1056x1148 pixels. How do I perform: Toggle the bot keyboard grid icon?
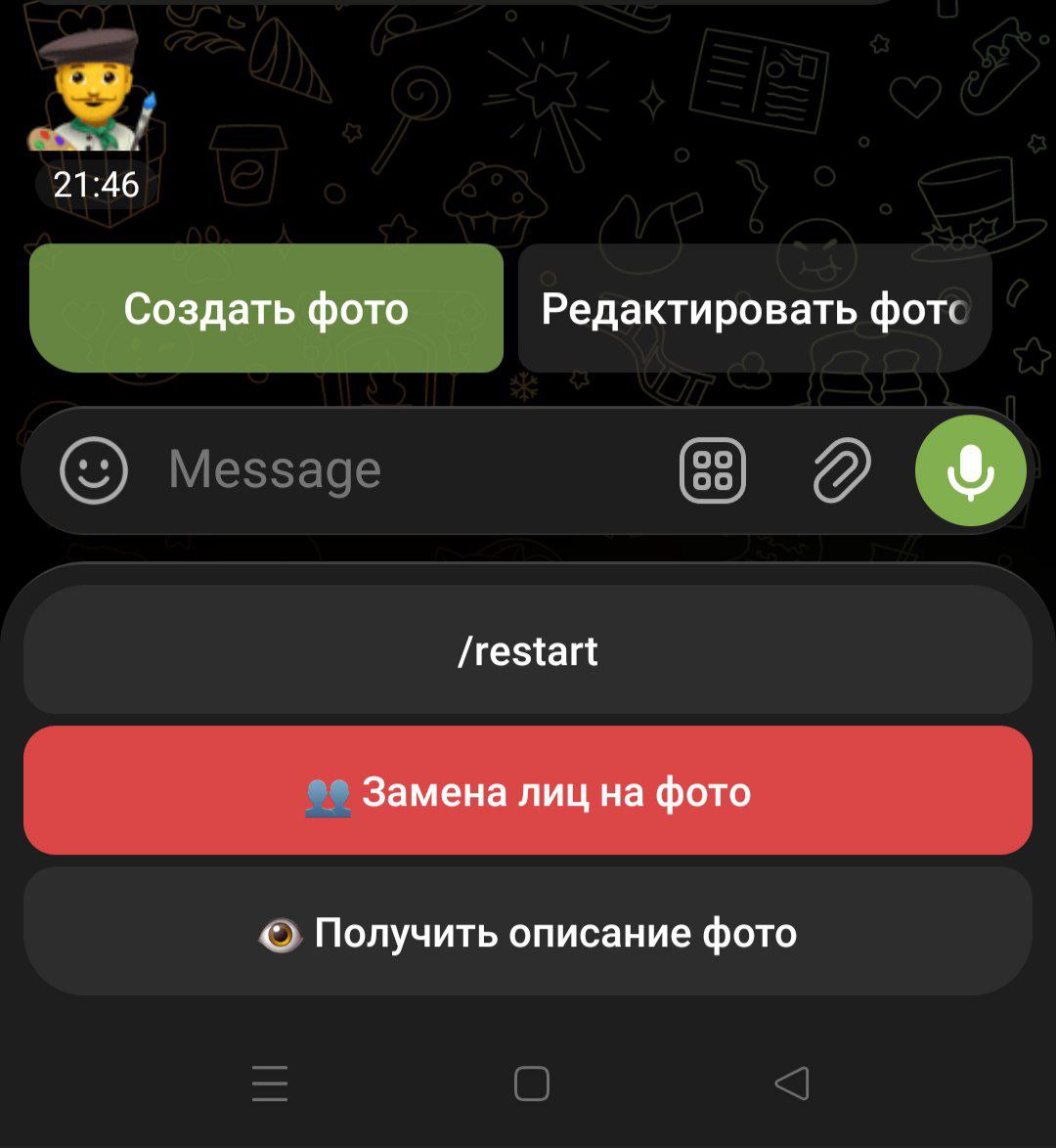[x=712, y=470]
